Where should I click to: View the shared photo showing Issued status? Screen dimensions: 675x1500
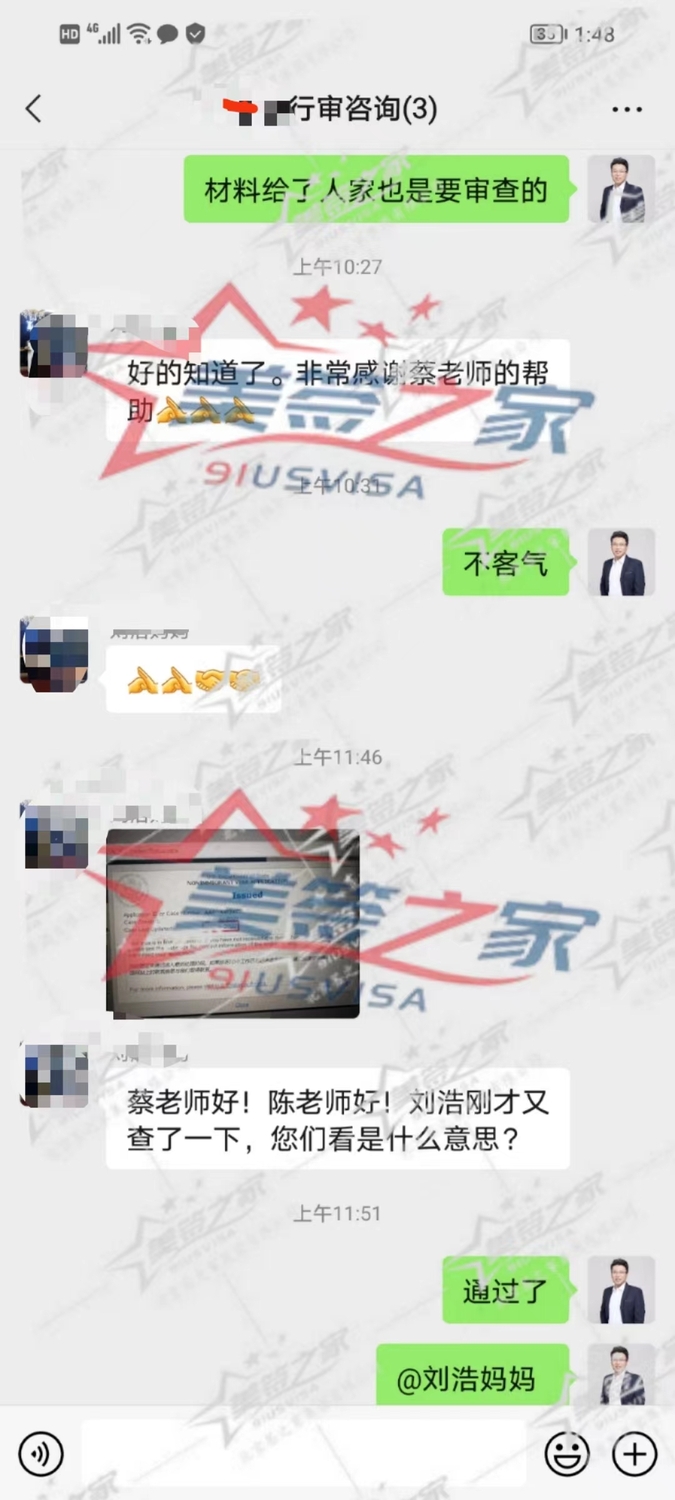coord(233,923)
